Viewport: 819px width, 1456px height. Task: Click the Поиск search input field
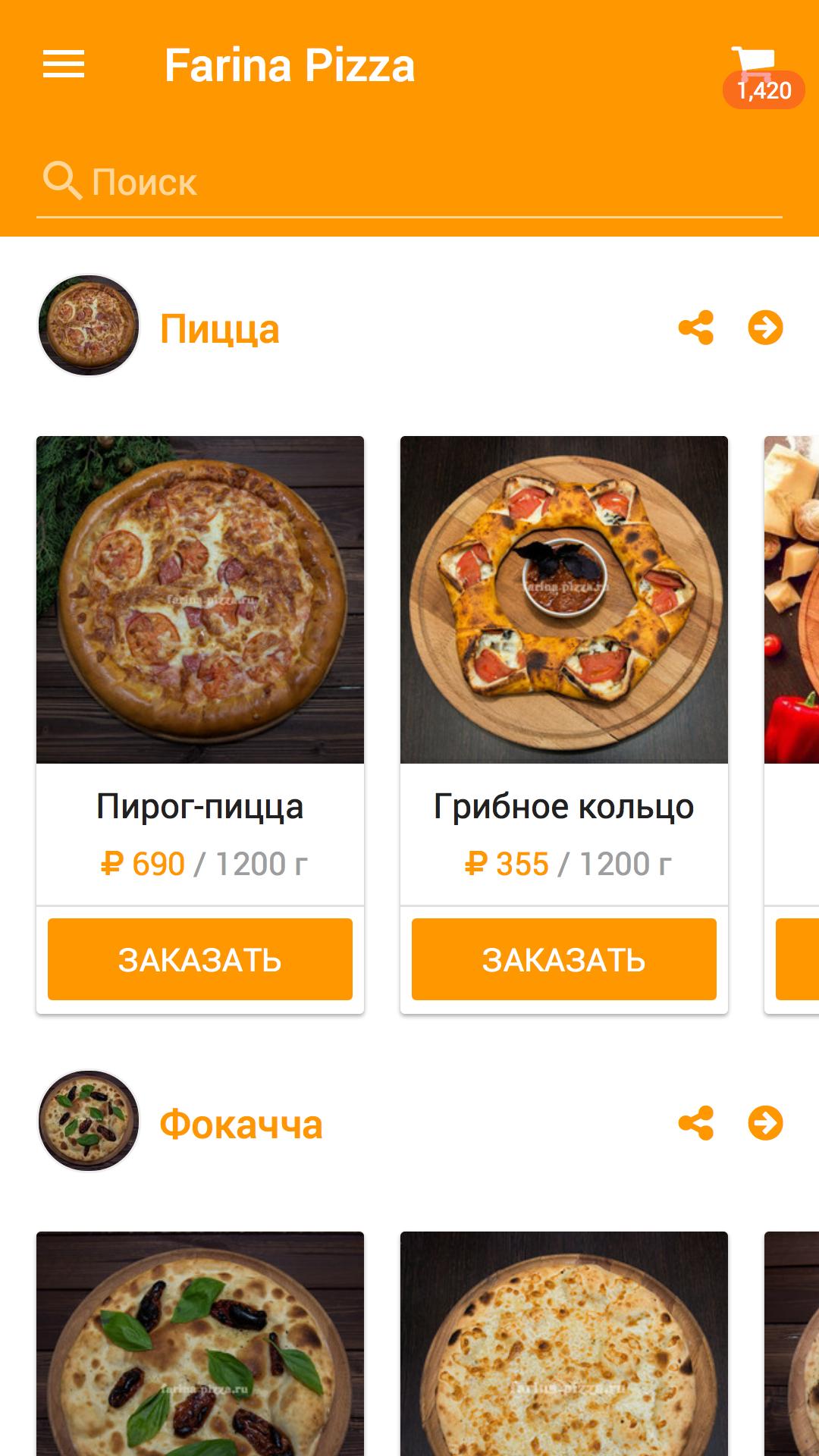(303, 180)
